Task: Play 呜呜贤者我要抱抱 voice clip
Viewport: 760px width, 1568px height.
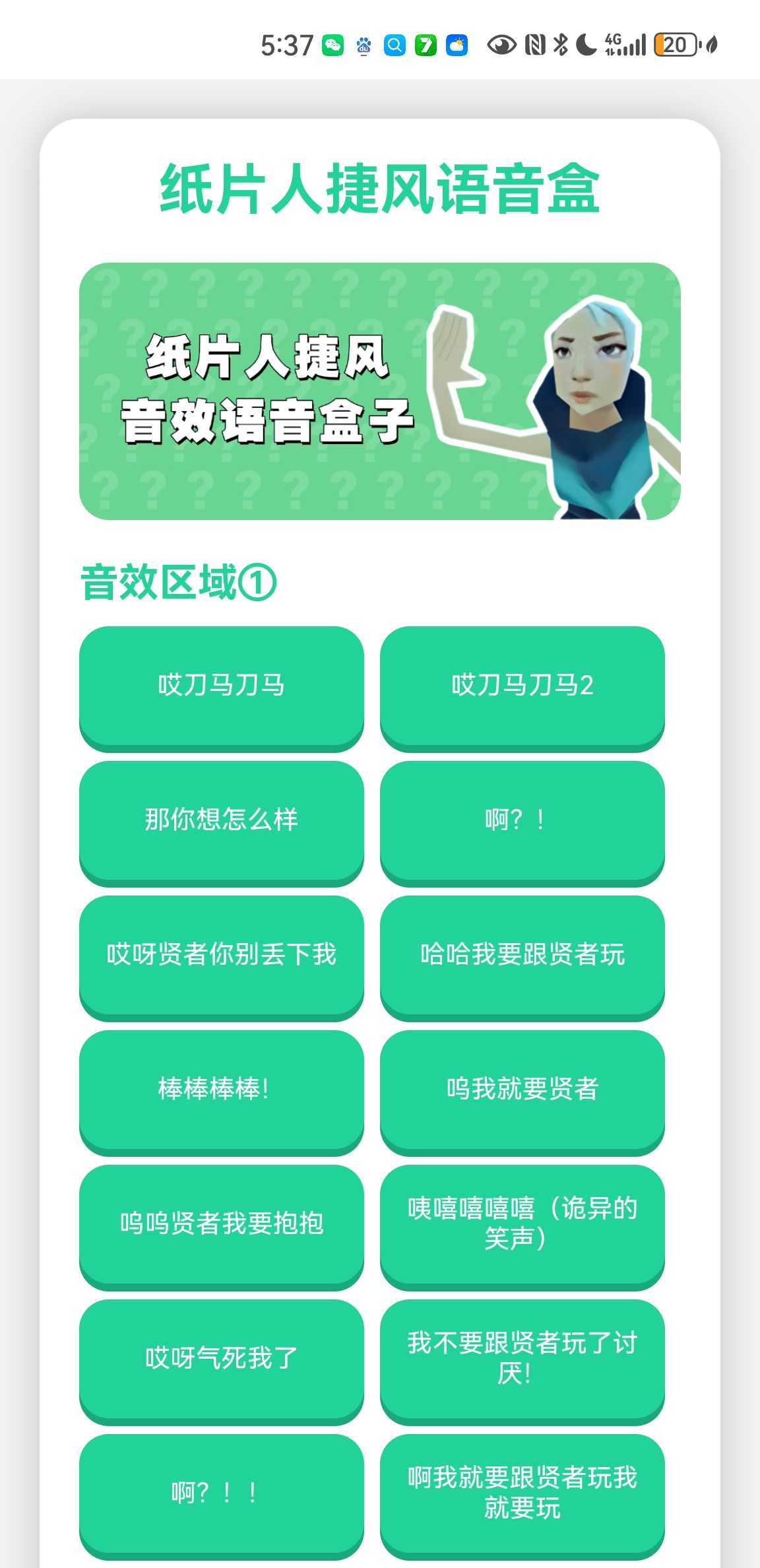Action: point(221,1225)
